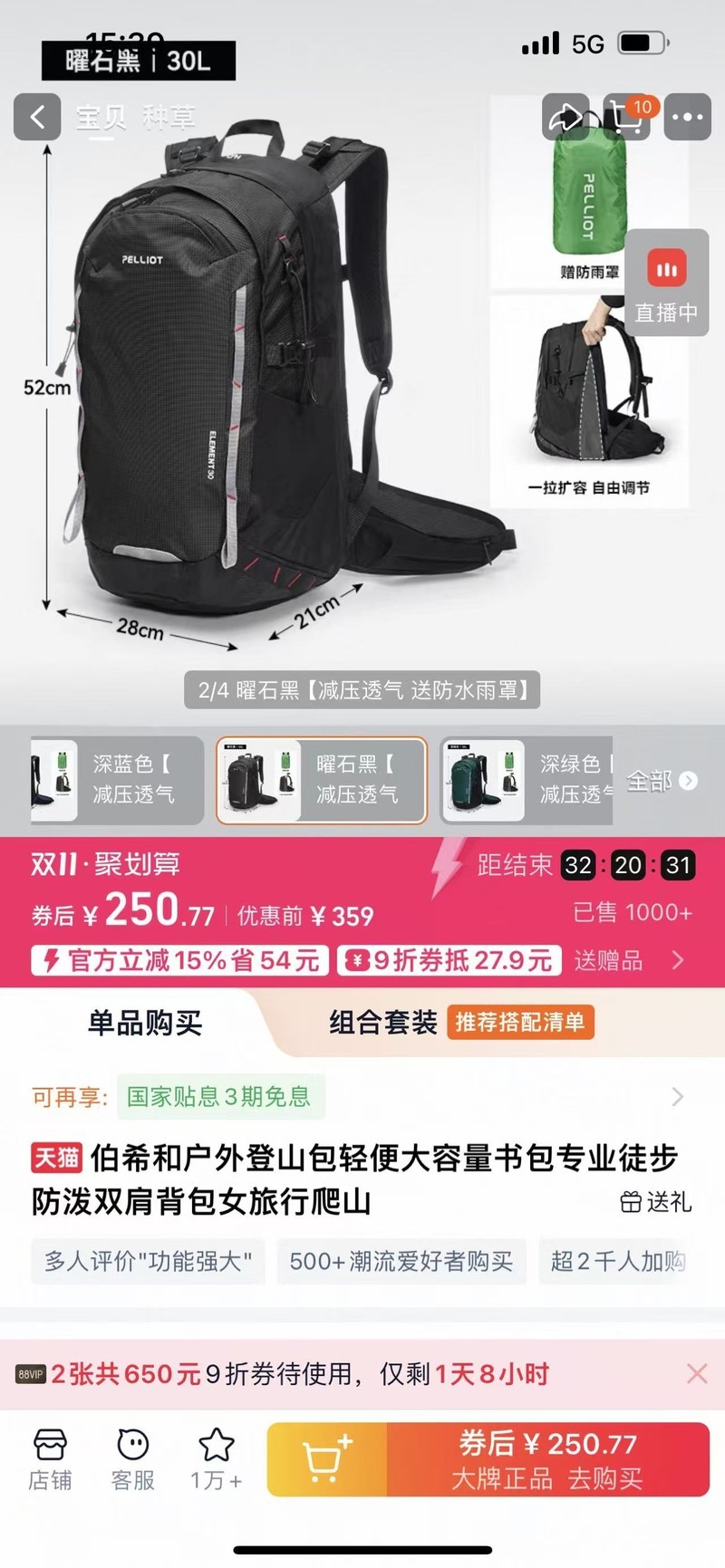Open the 直播中 live stream
Screen dimensions: 725x1568
[x=667, y=283]
